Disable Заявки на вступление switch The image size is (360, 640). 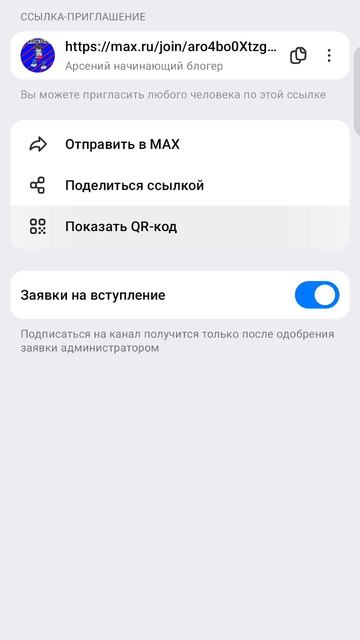317,295
